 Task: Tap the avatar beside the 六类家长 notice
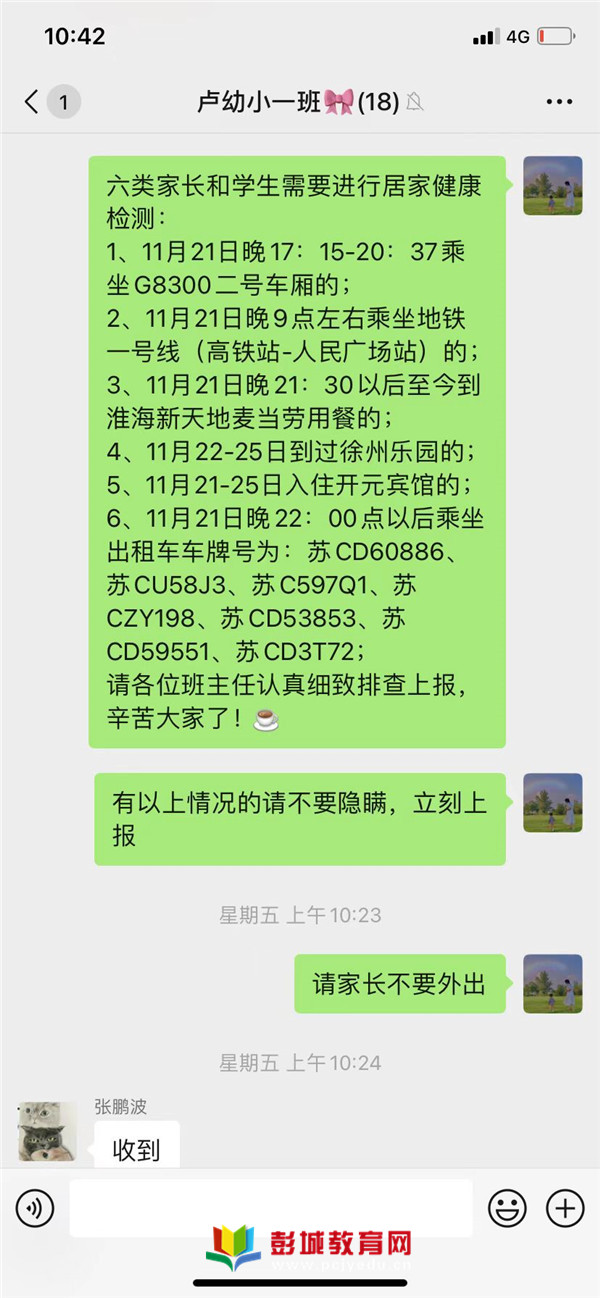click(x=553, y=185)
